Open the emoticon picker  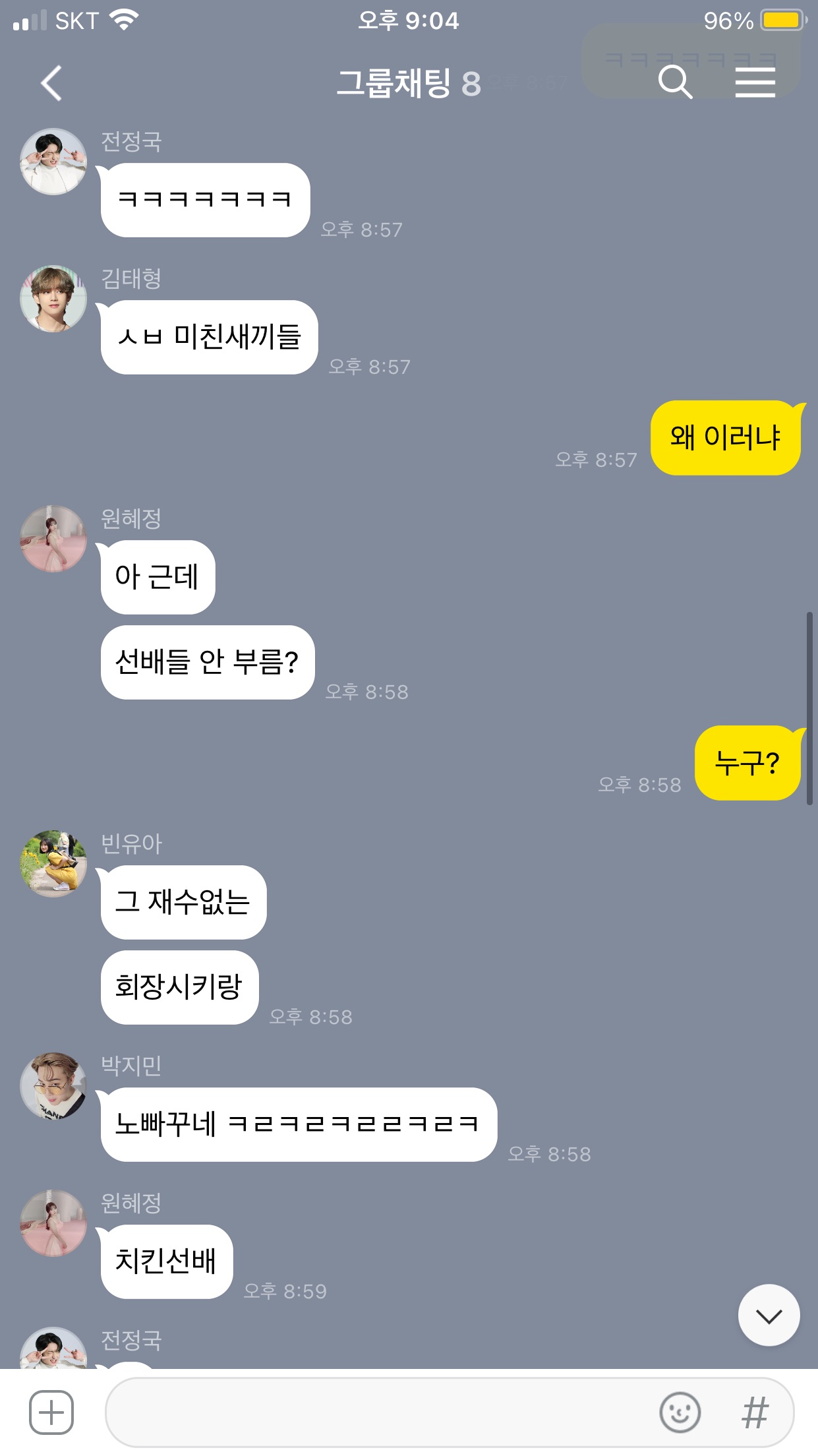point(680,1412)
